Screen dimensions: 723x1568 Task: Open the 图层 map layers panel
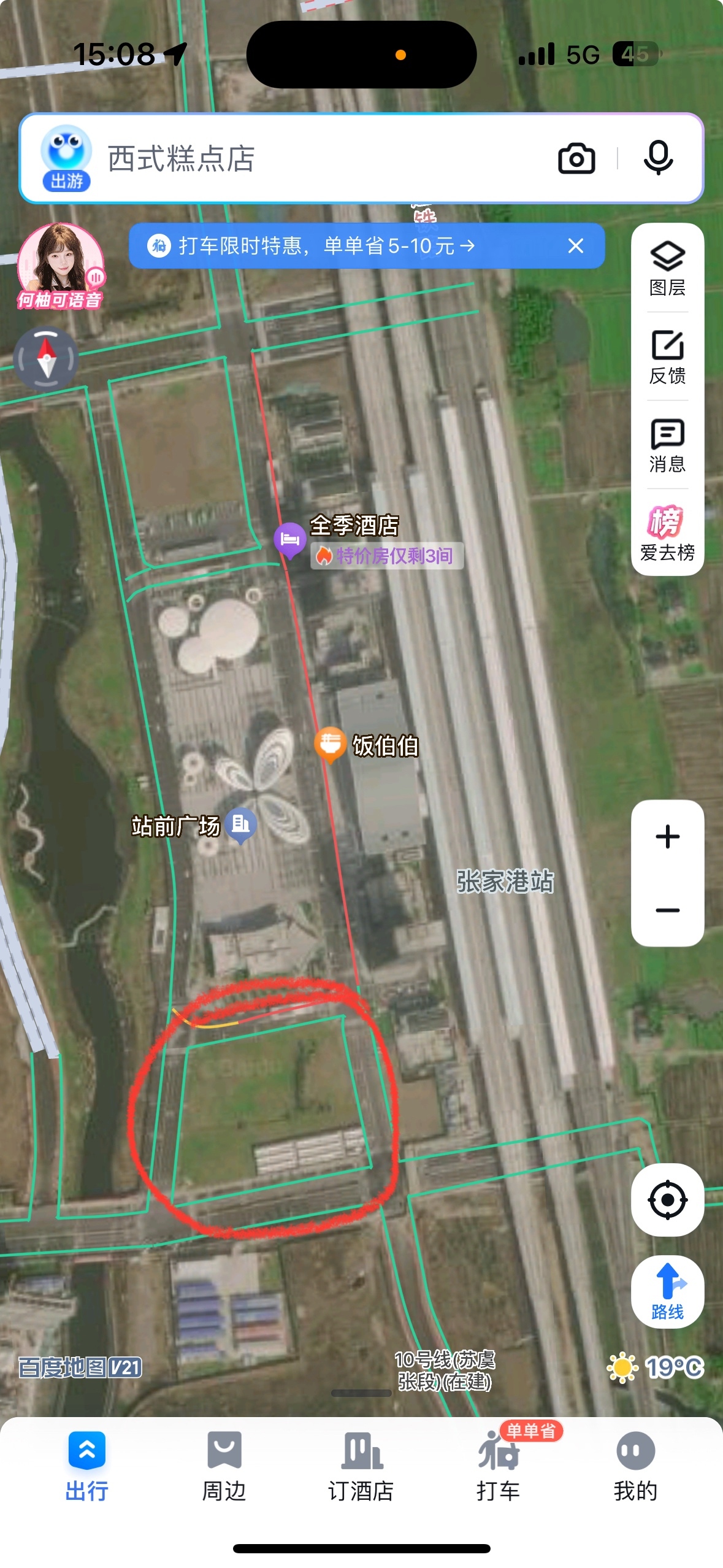coord(667,268)
